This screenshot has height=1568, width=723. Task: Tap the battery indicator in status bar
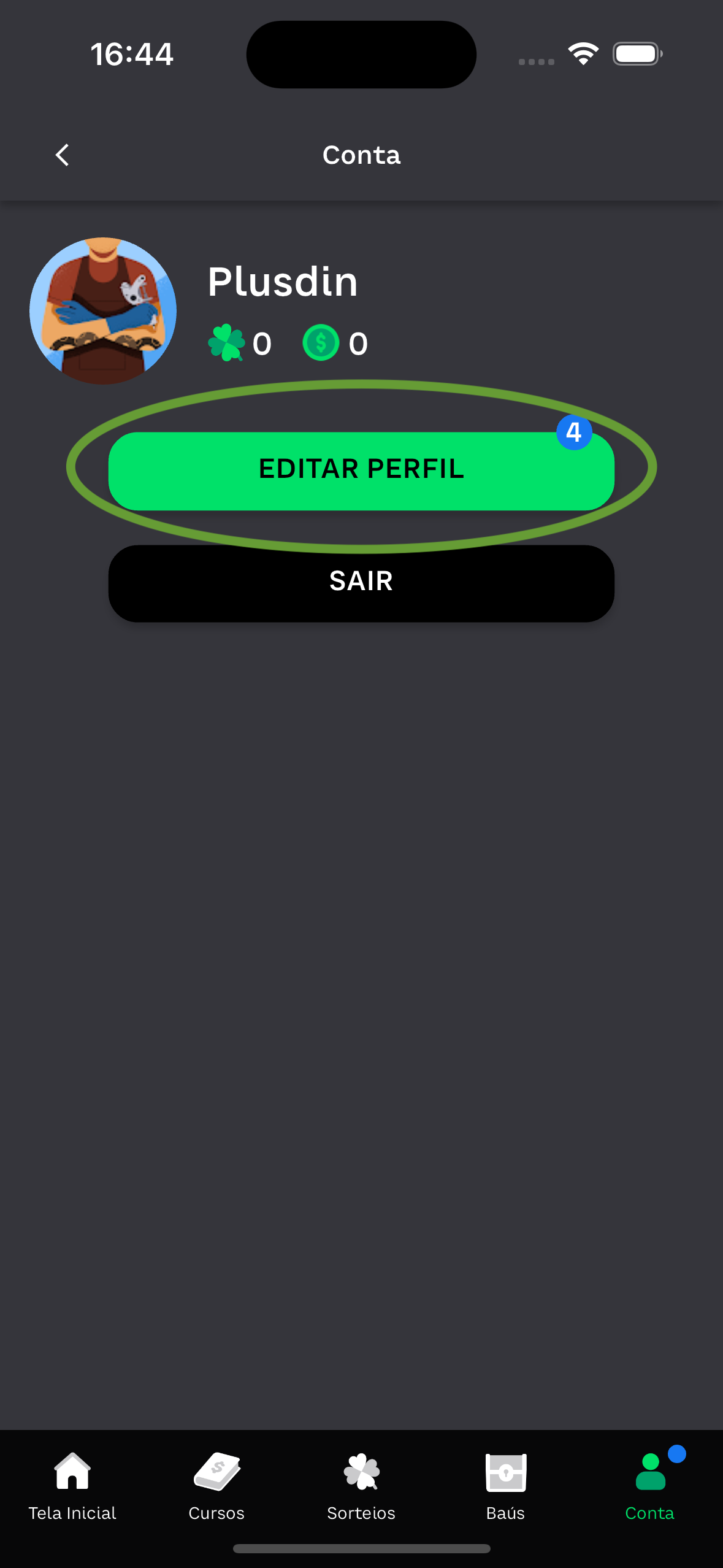point(636,54)
